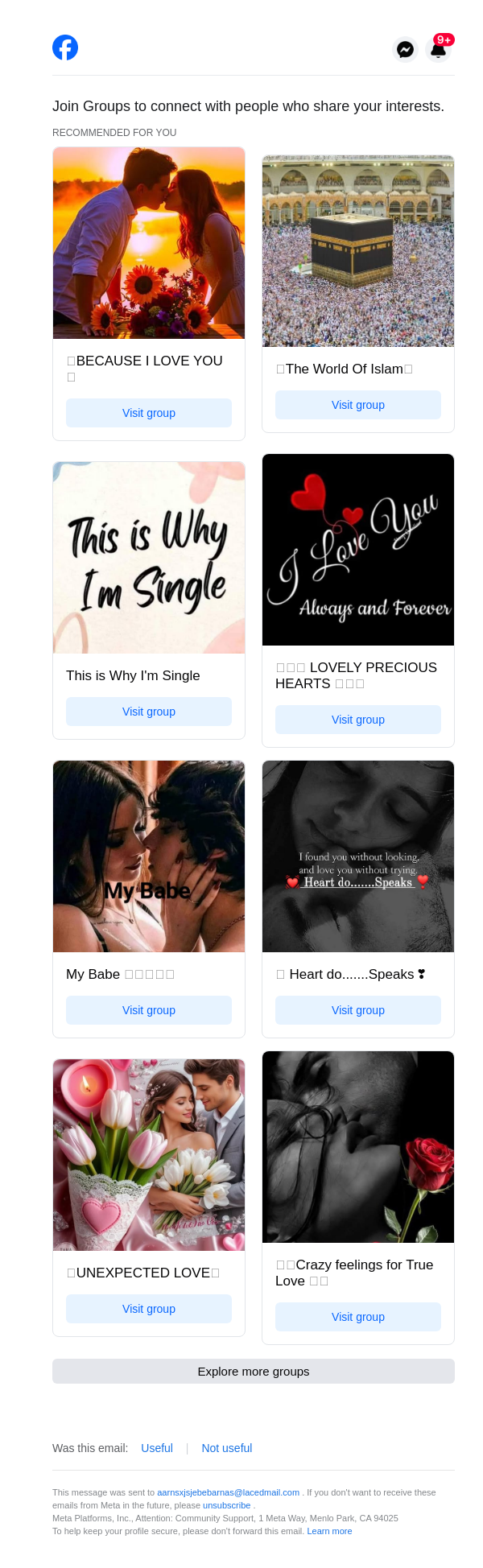Open the Facebook logo link
The image size is (483, 1568).
65,48
